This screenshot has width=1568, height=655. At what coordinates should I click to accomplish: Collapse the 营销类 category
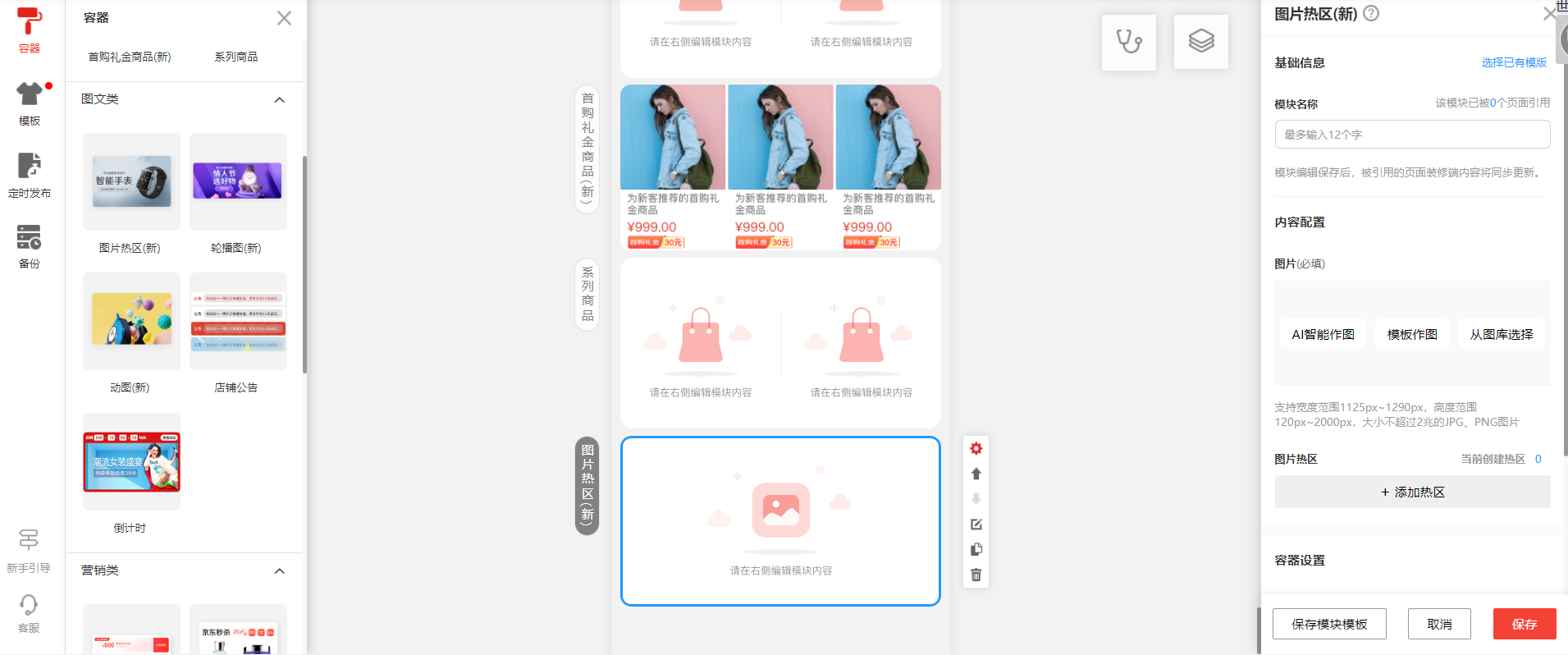click(279, 571)
